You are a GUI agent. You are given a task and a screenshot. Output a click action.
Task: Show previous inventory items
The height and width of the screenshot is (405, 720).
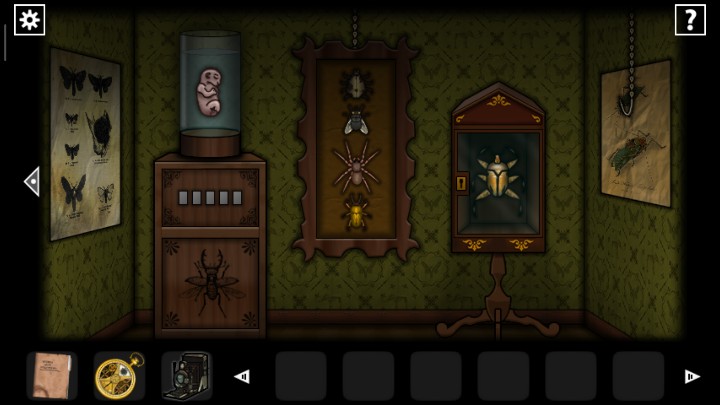pyautogui.click(x=241, y=377)
